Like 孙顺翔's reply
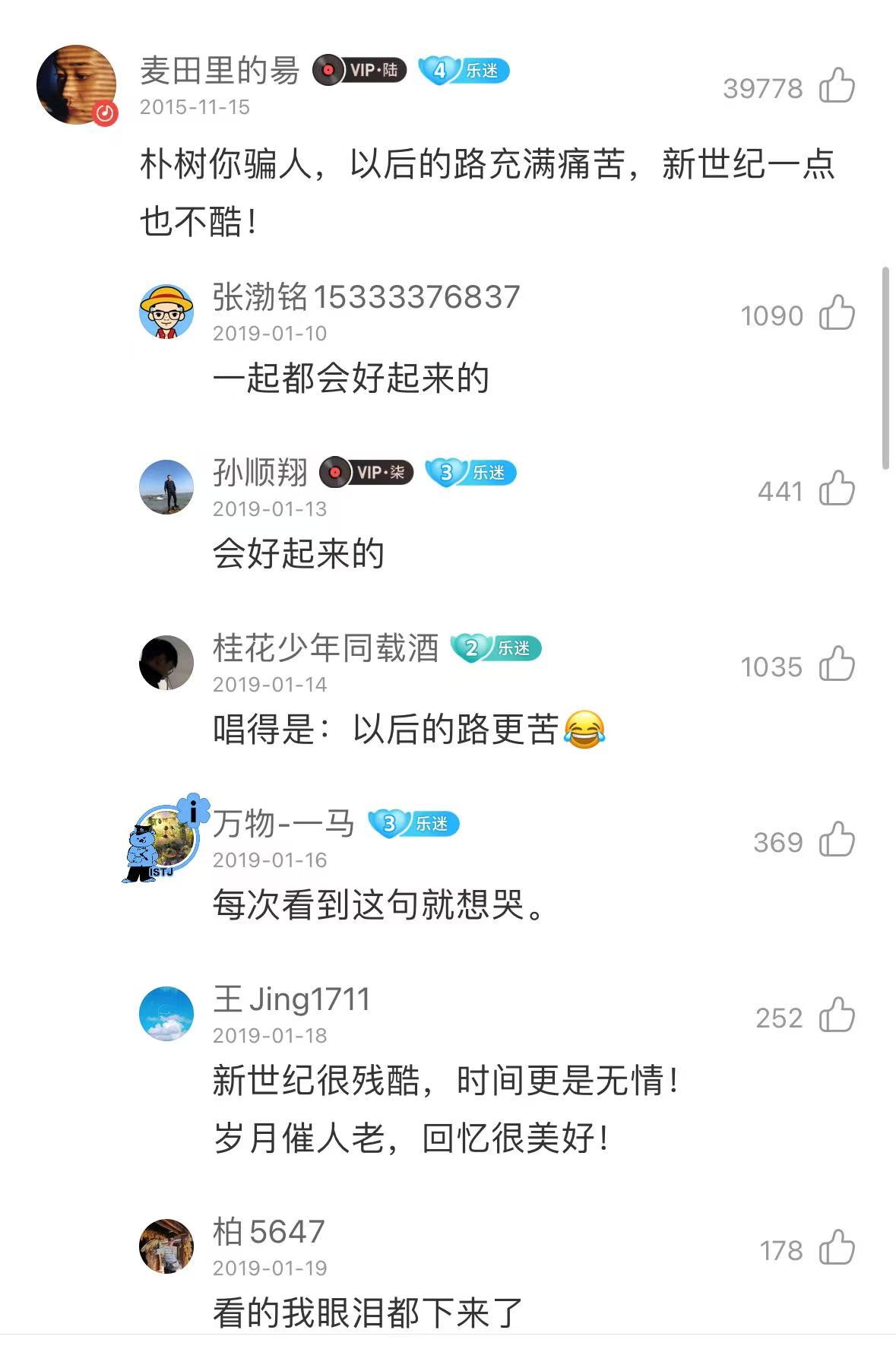896x1349 pixels. (x=837, y=488)
